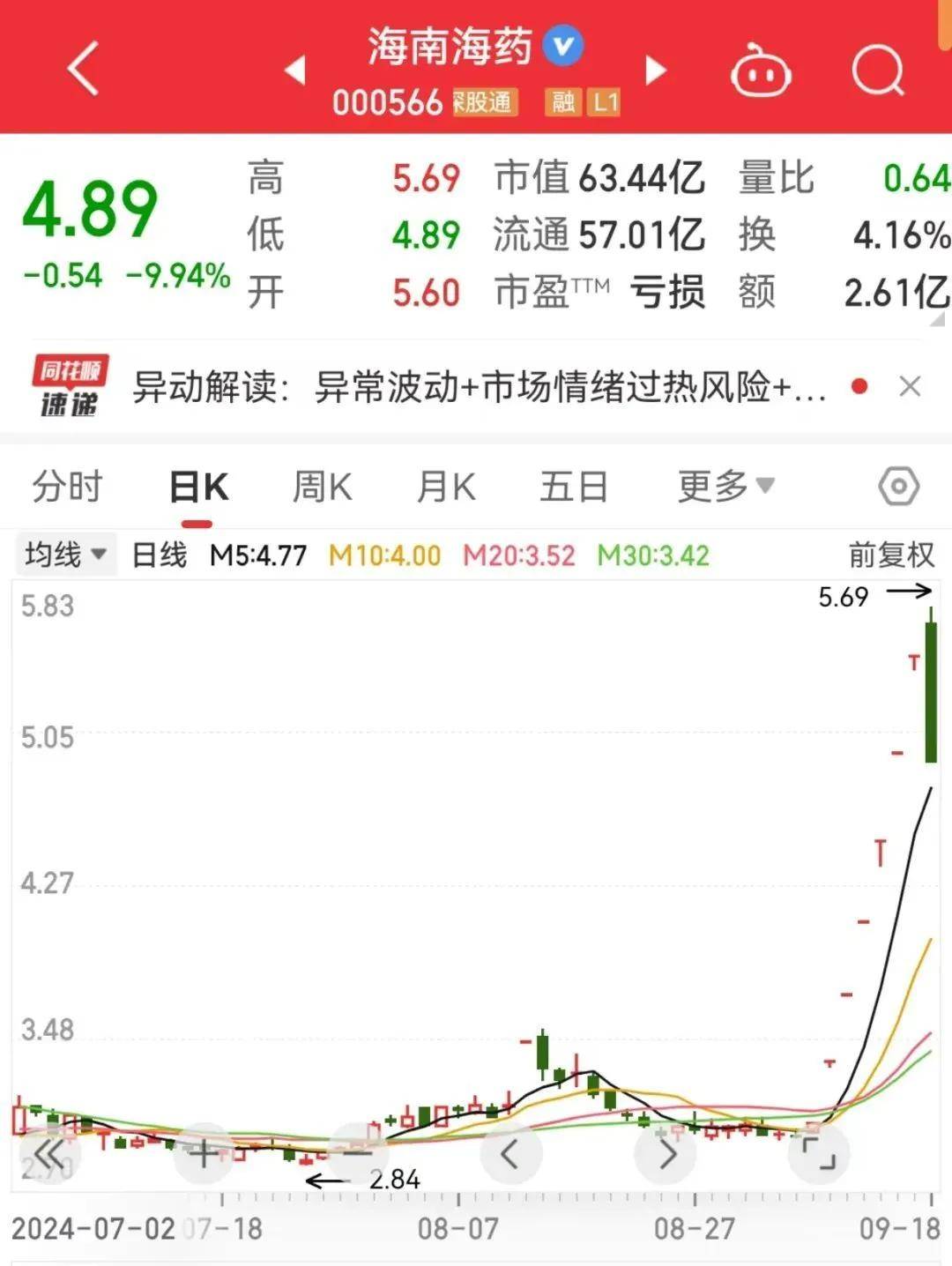Open the 异动解读 news banner
The image size is (952, 1266).
point(480,387)
